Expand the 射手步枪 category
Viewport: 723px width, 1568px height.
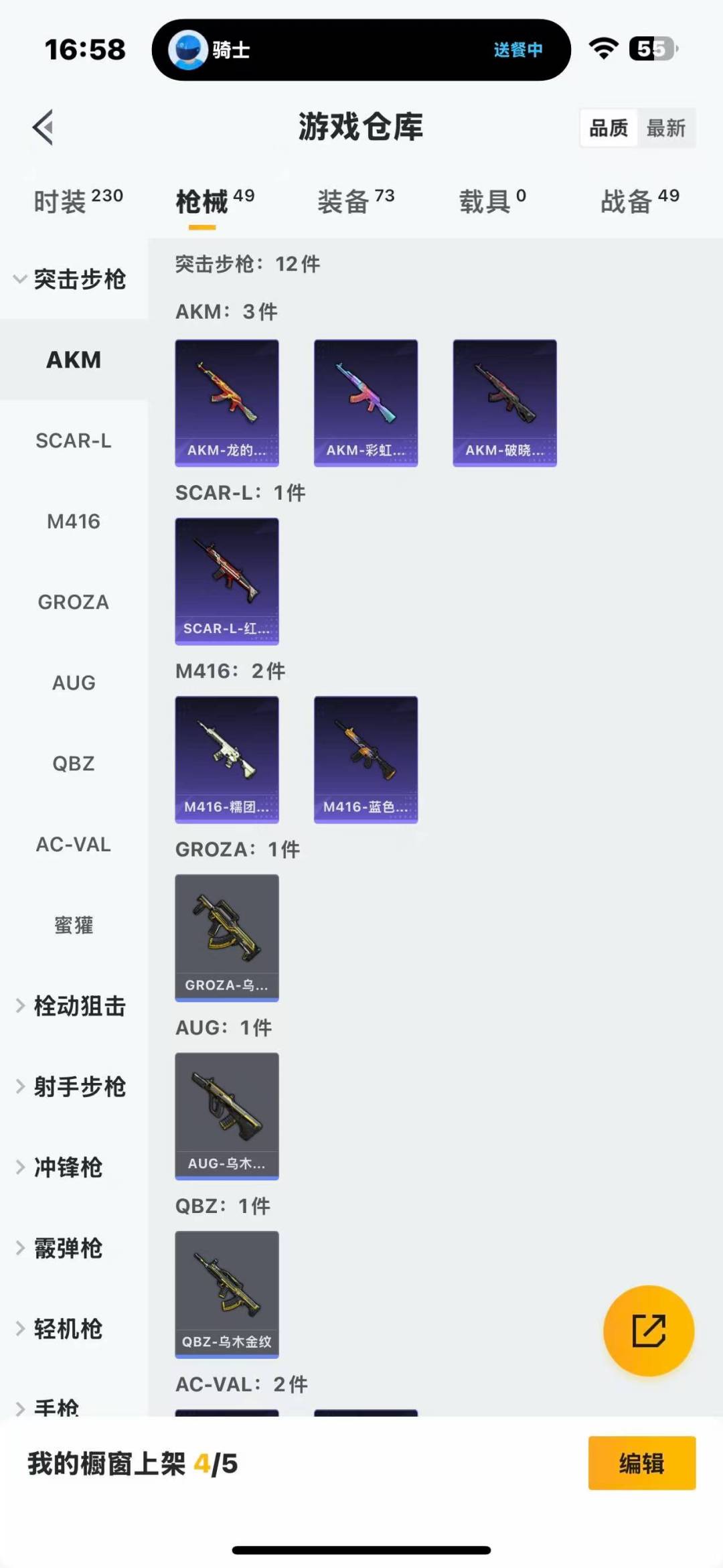(x=72, y=1086)
